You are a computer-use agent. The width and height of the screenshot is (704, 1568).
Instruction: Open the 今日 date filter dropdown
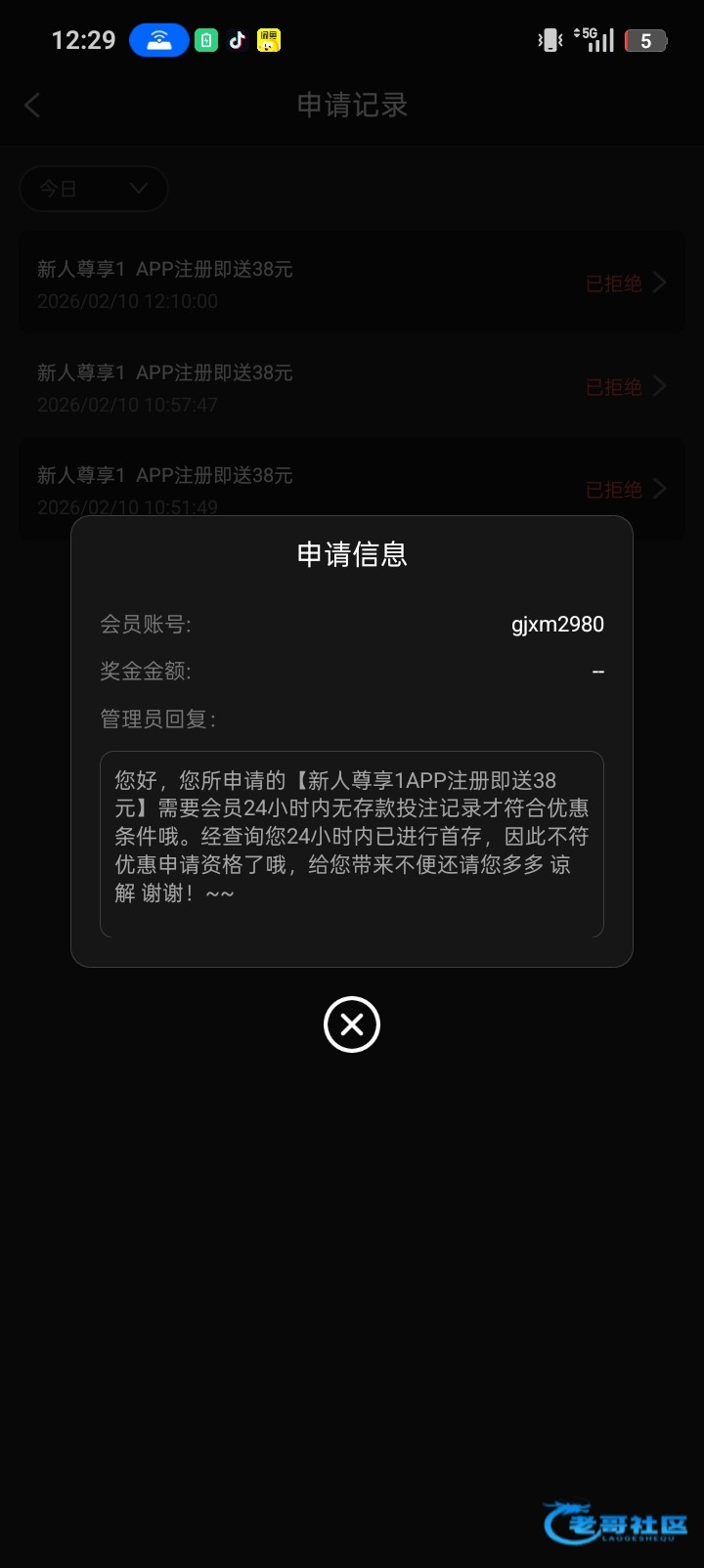(94, 189)
